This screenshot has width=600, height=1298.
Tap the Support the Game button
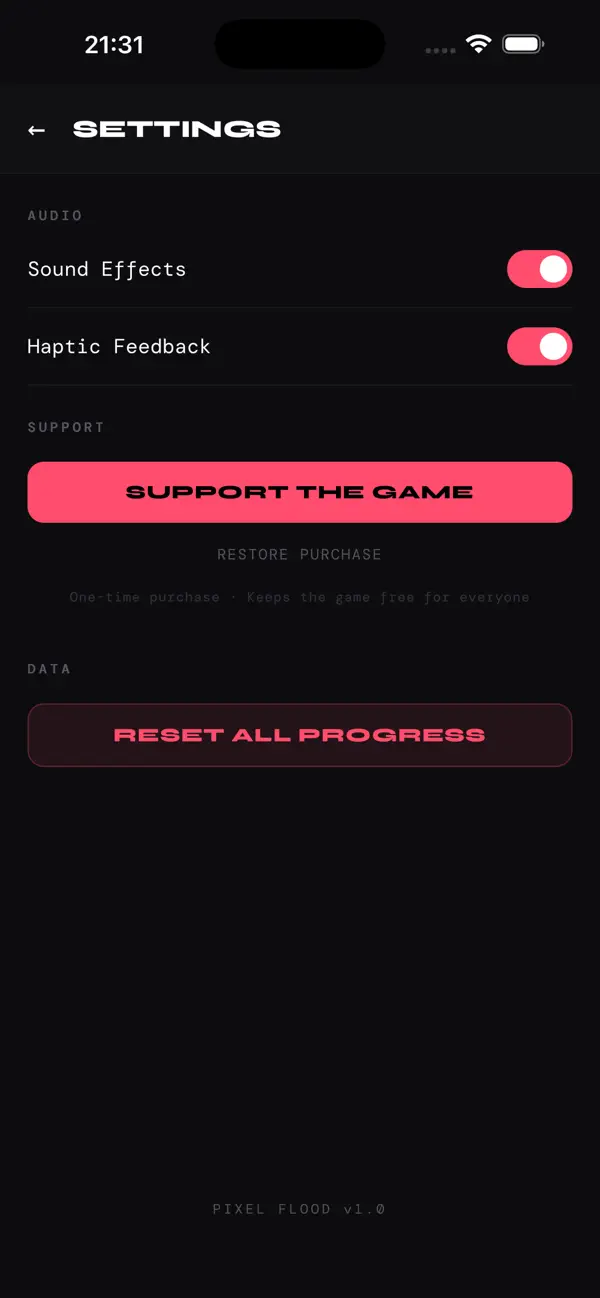[x=300, y=492]
